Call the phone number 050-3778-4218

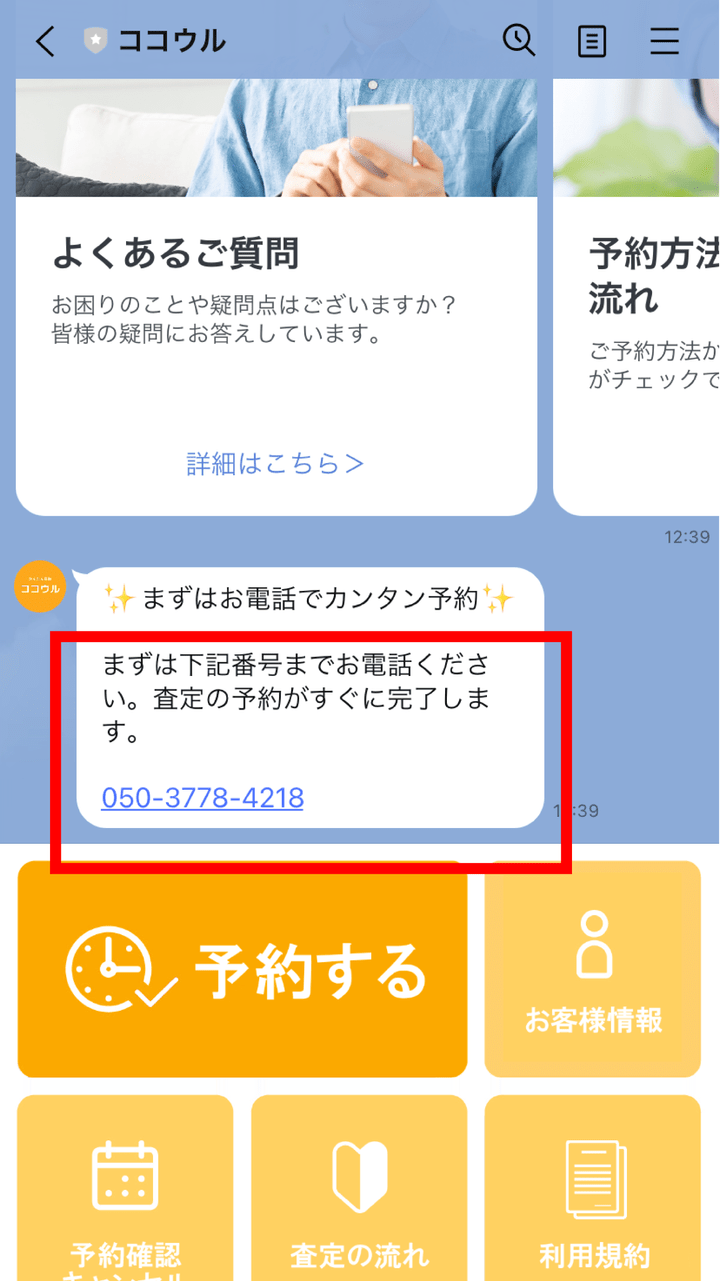click(203, 798)
